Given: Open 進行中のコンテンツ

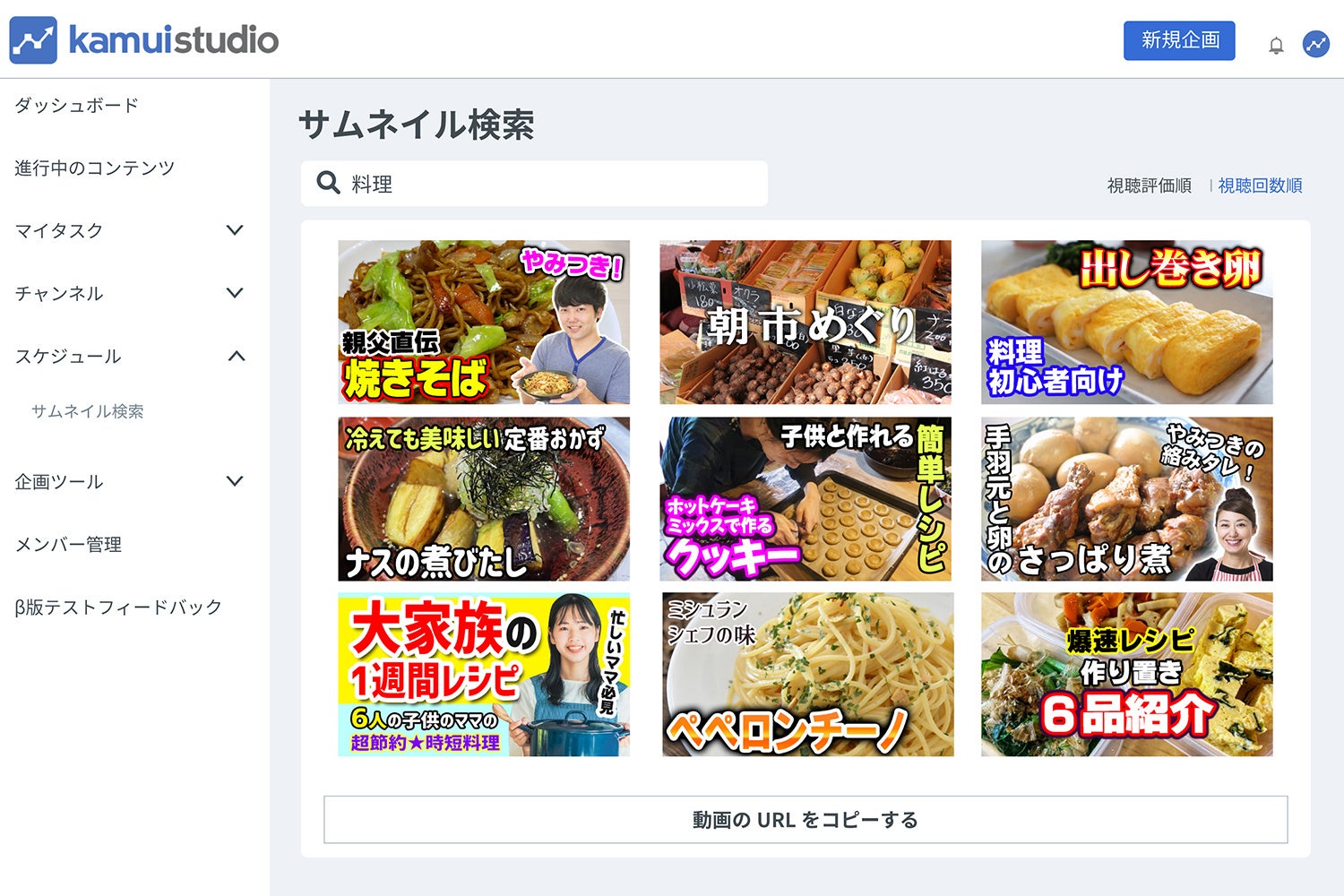Looking at the screenshot, I should coord(95,168).
